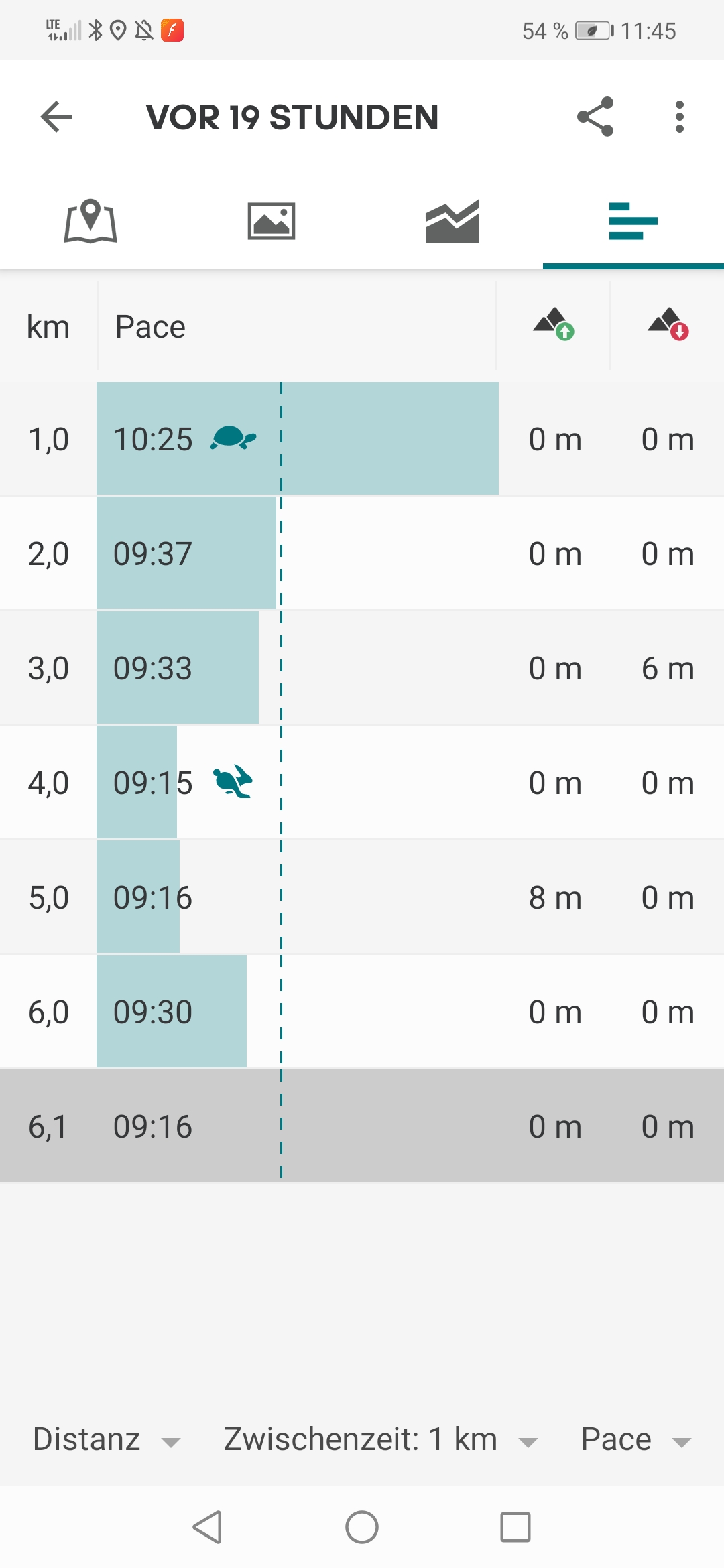Switch to the map tab
724x1568 pixels.
[x=90, y=221]
